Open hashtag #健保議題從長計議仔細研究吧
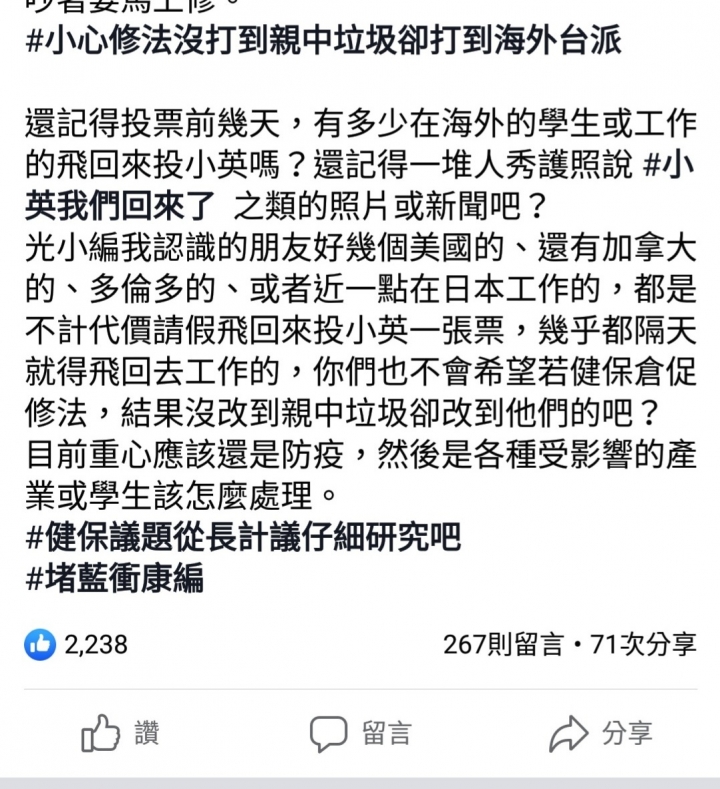Screen dimensions: 720x789 (x=243, y=538)
